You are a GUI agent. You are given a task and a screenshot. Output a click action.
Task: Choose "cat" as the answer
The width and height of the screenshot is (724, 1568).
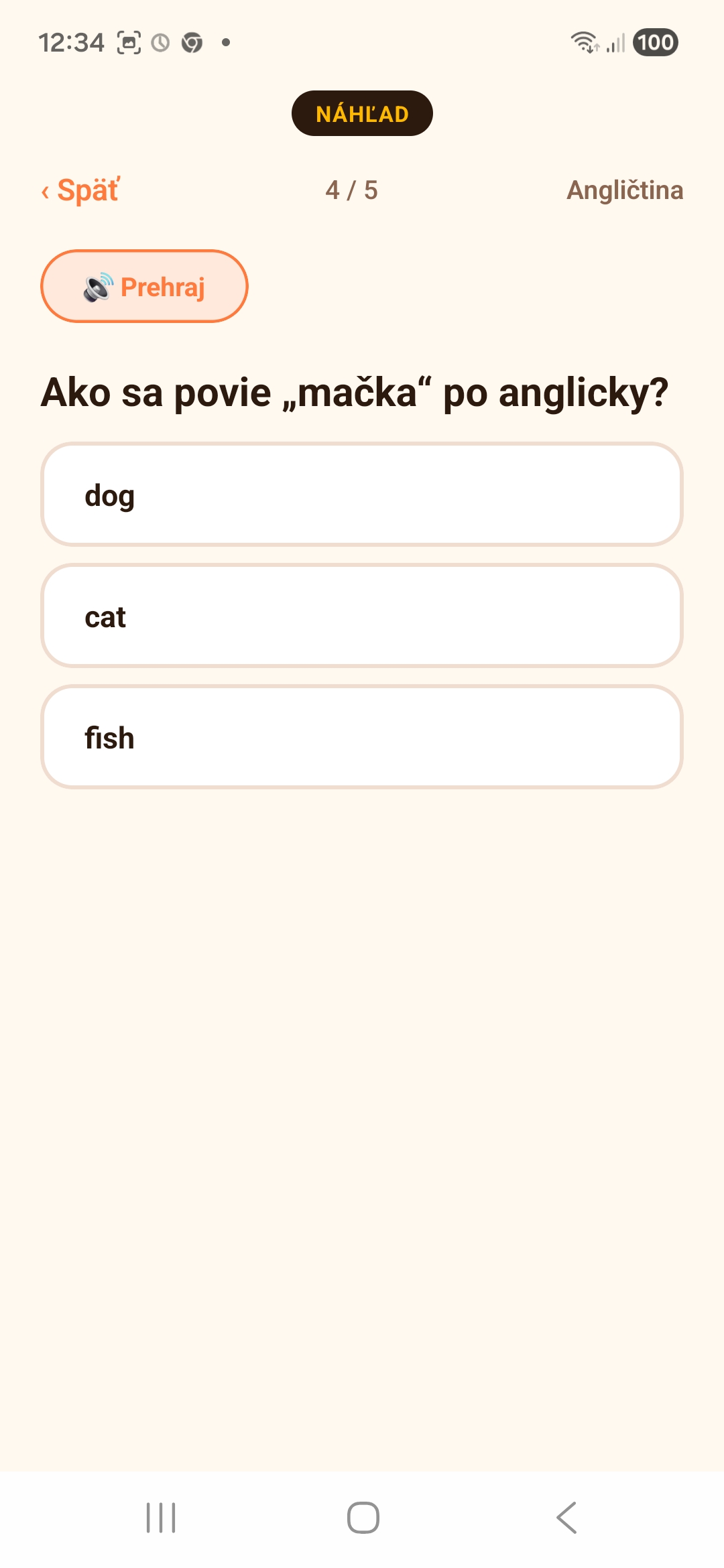(362, 616)
